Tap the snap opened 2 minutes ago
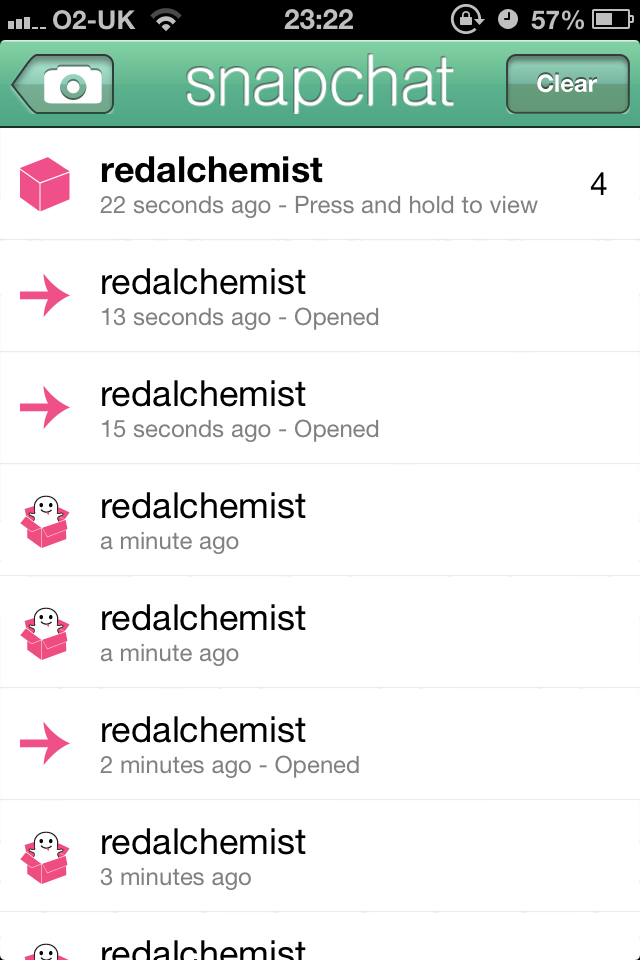This screenshot has height=960, width=640. 320,745
